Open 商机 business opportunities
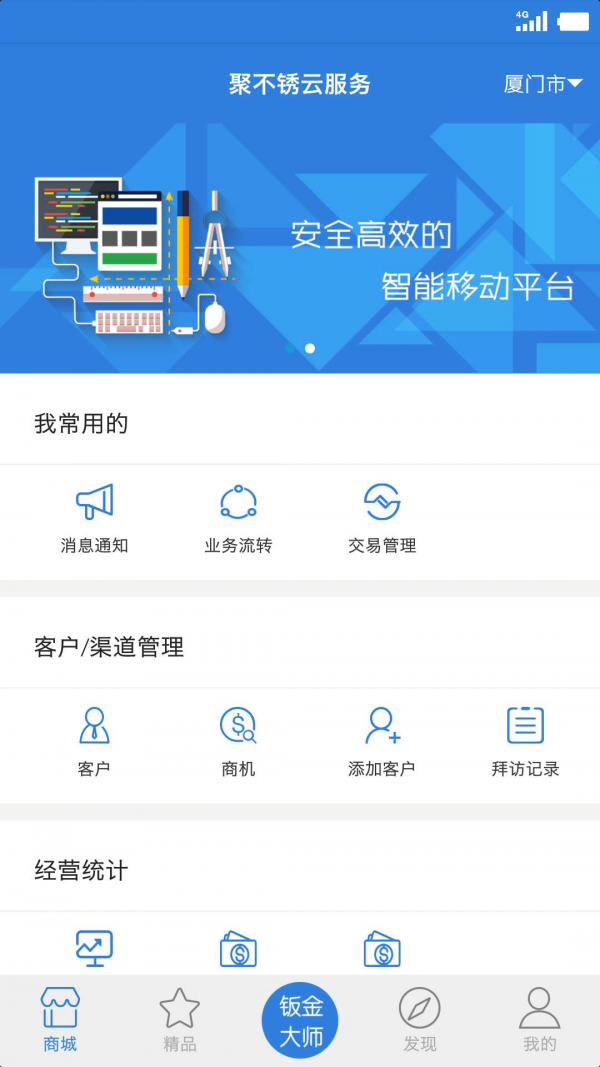This screenshot has width=600, height=1067. 238,741
